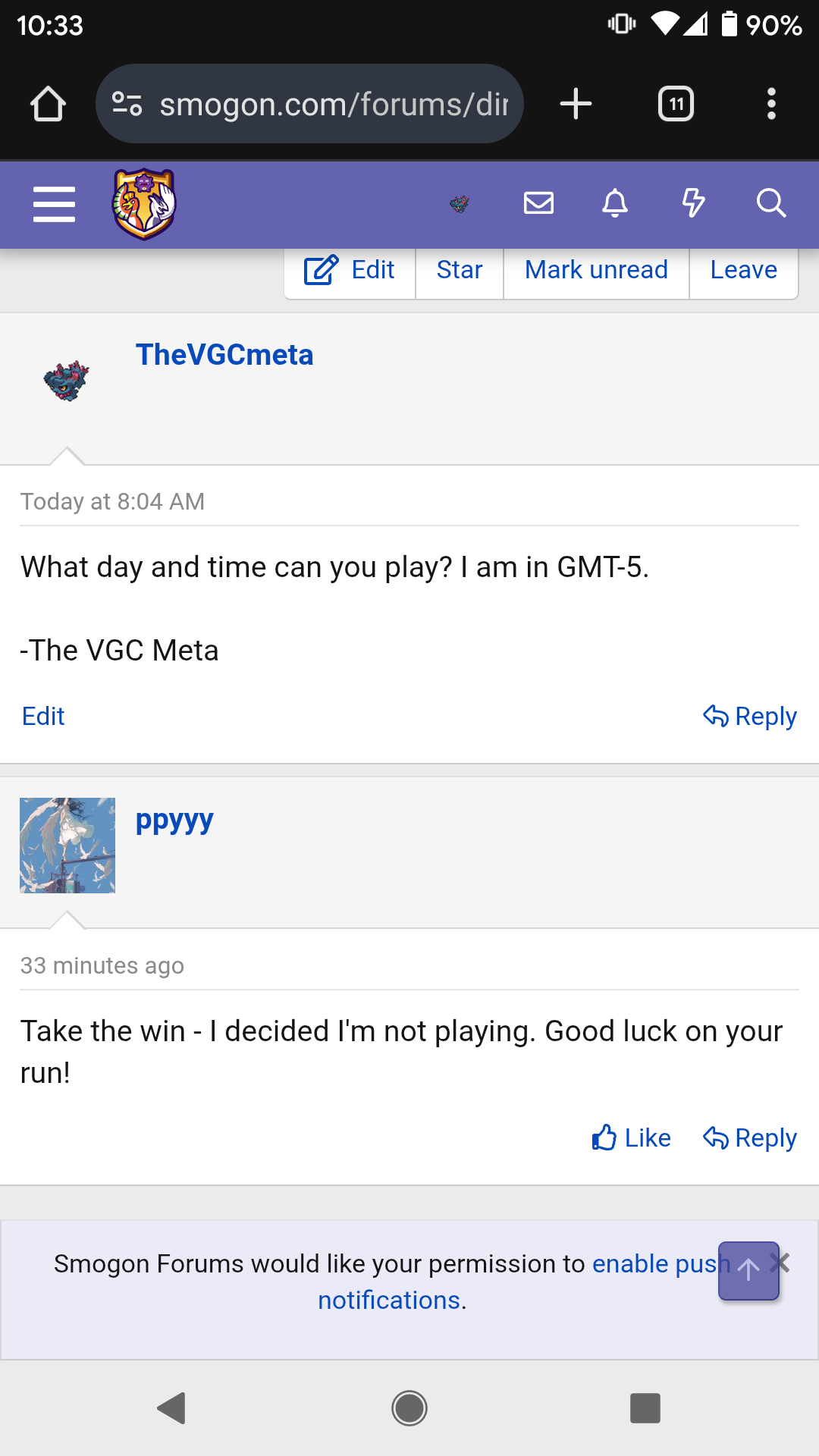Open the What's new lightning icon

click(x=693, y=203)
